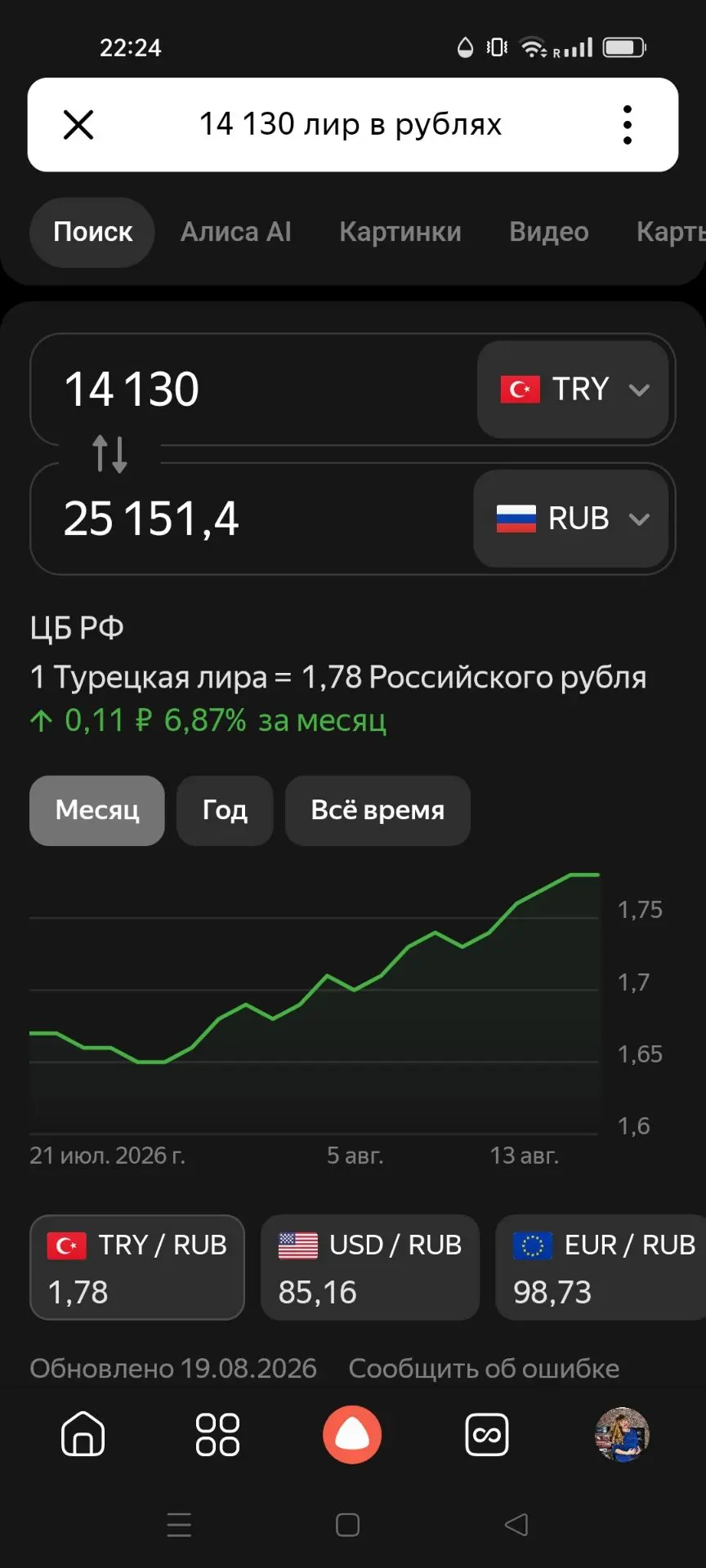Image resolution: width=706 pixels, height=1568 pixels.
Task: Swap currencies with the arrows icon
Action: [109, 454]
